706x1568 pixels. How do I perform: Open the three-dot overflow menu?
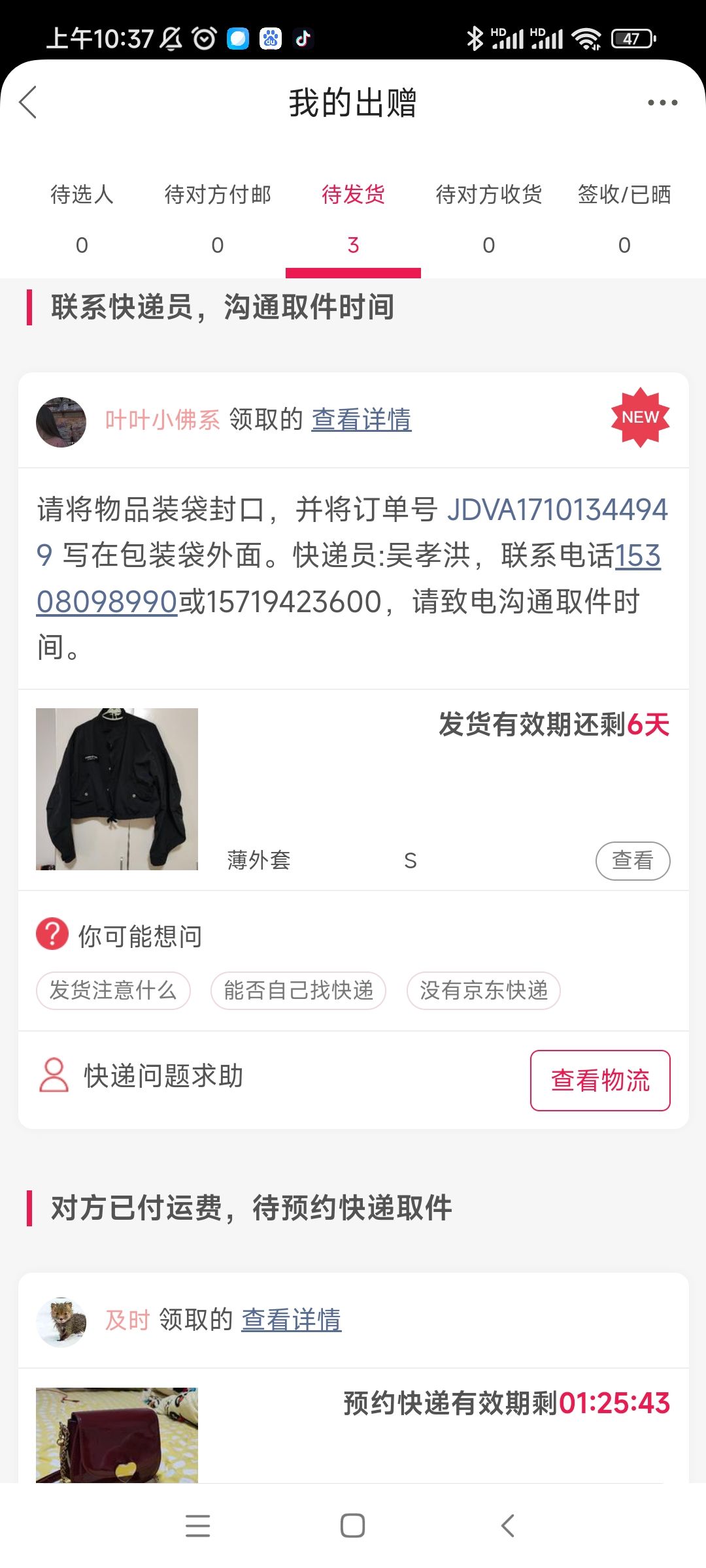click(662, 103)
